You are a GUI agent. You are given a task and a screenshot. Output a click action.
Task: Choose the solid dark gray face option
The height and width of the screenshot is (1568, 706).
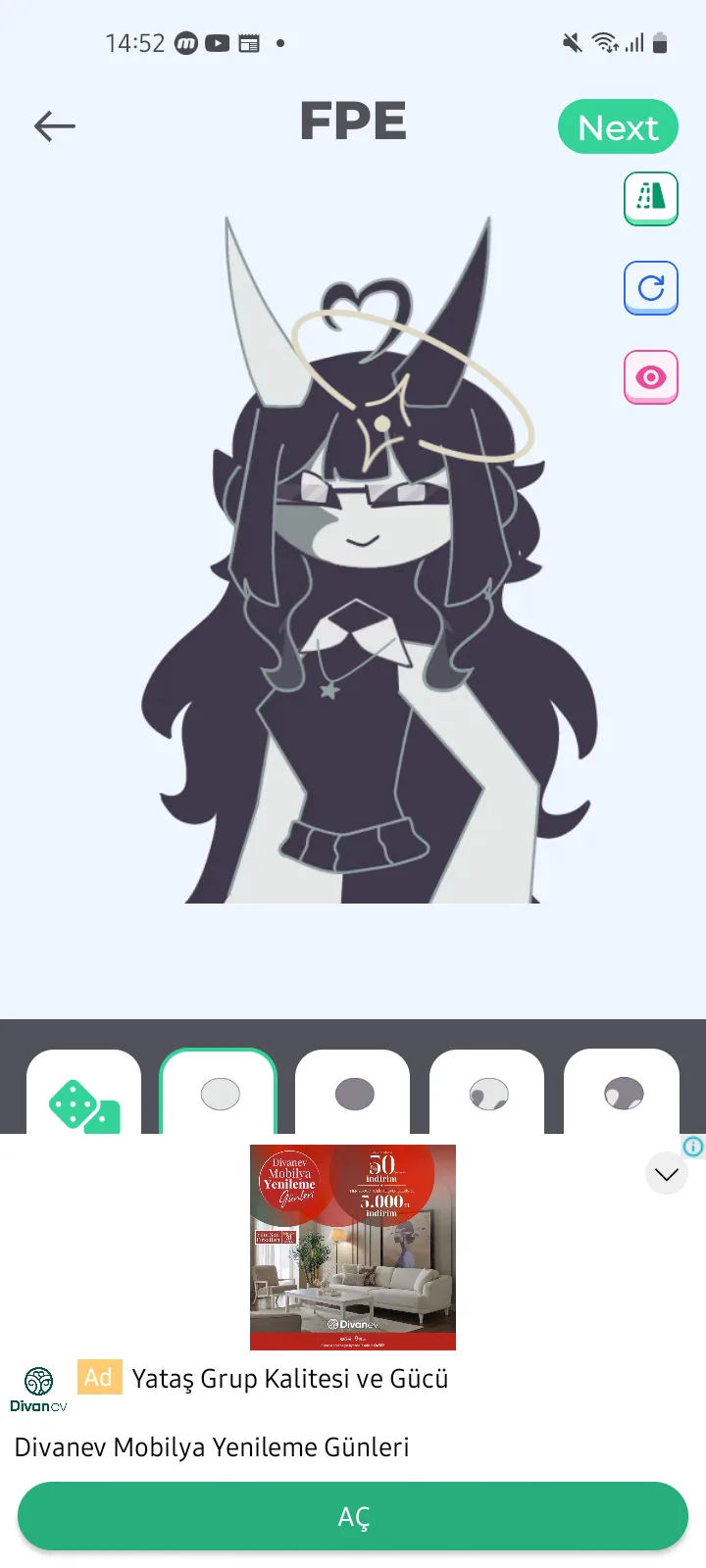(354, 1094)
